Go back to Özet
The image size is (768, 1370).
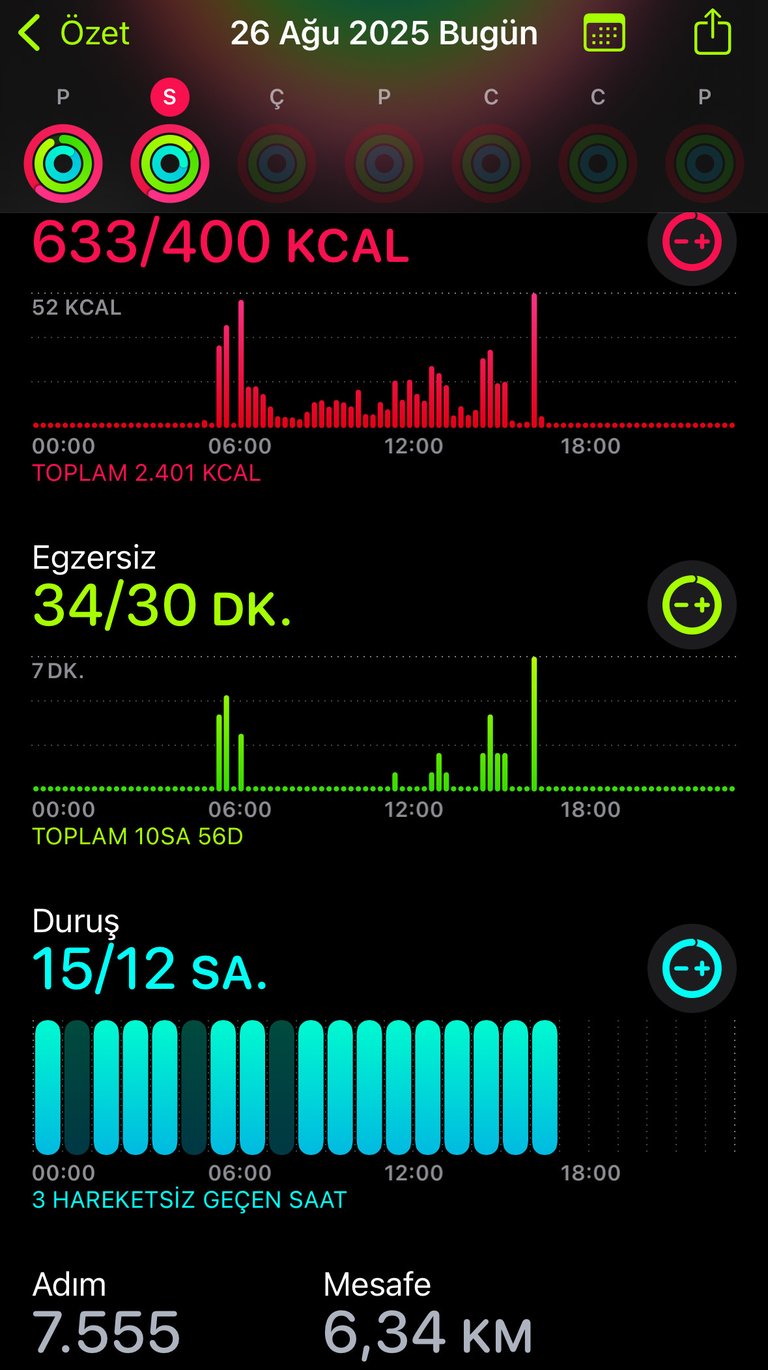click(x=74, y=33)
